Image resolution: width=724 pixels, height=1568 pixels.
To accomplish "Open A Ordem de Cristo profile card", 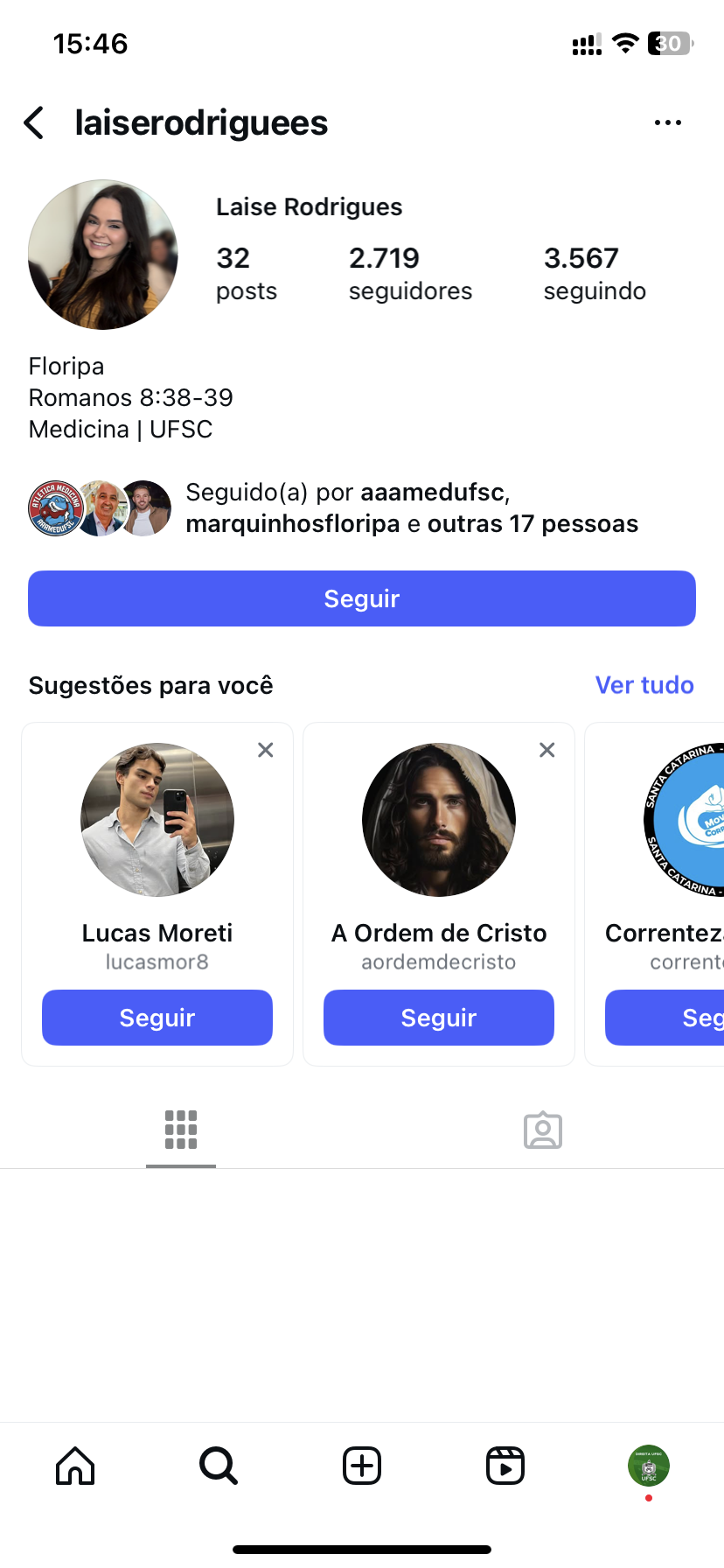I will 439,820.
